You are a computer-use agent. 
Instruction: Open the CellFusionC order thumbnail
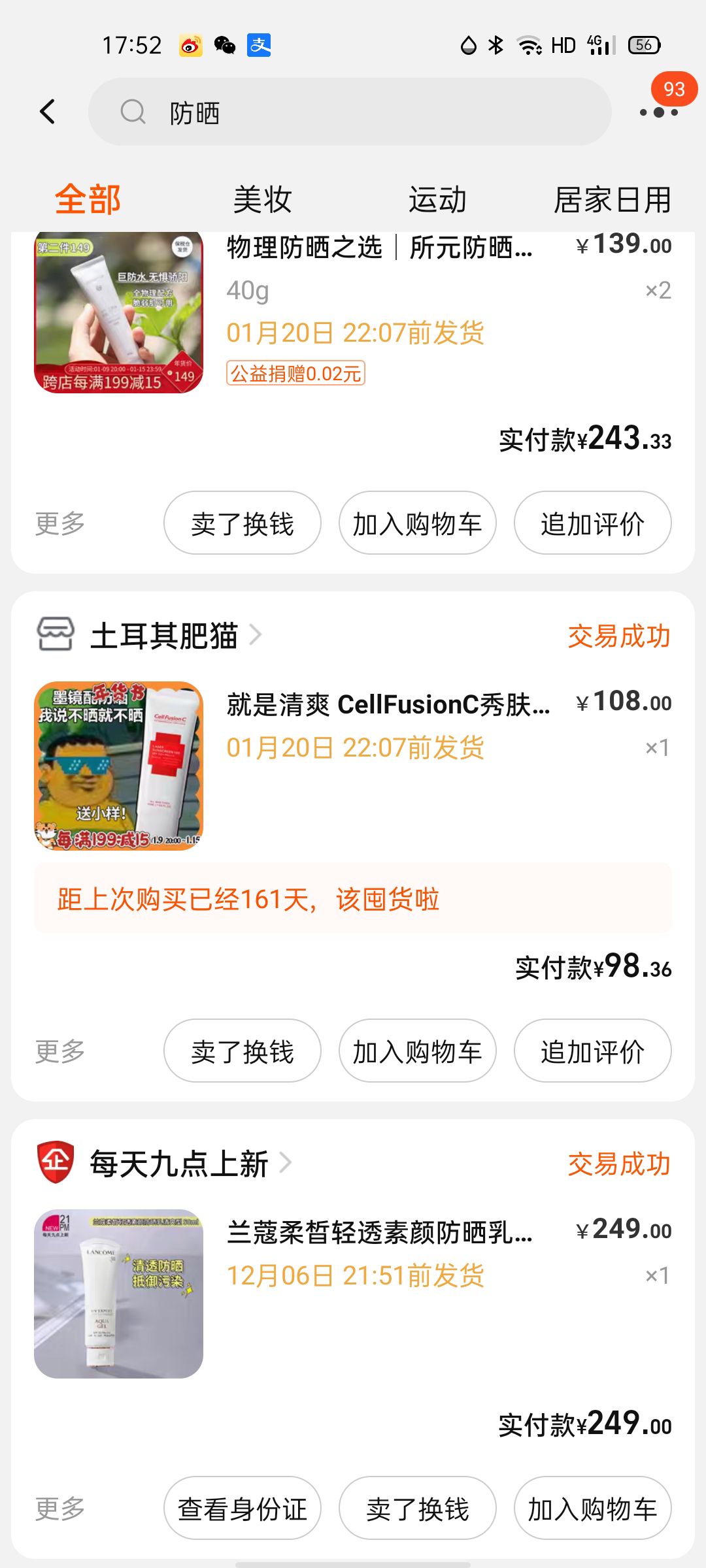click(x=118, y=766)
